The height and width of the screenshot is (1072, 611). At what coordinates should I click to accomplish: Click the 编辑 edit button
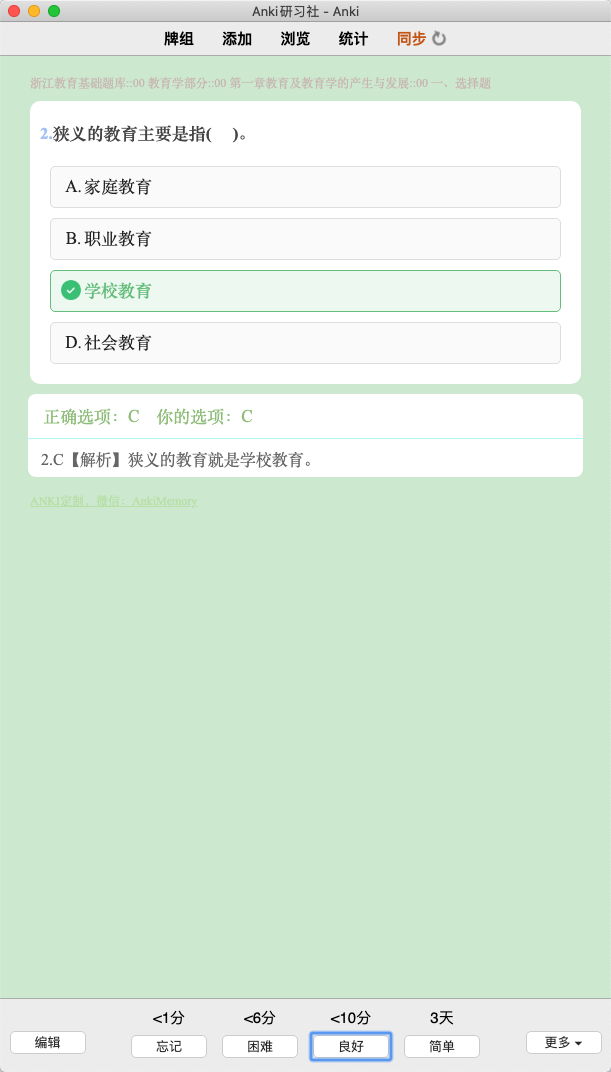[x=48, y=1042]
